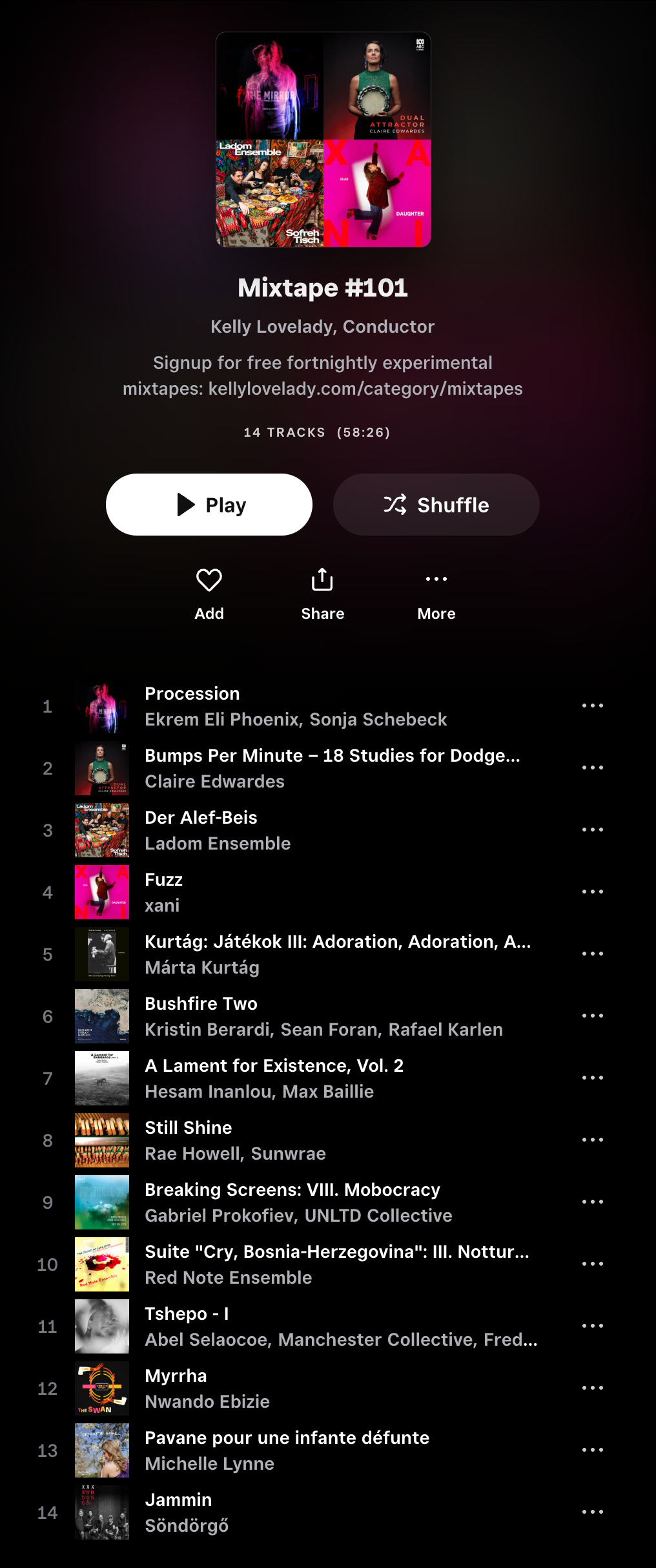Select the Red Note Ensemble track
Viewport: 656px width, 1568px height.
(x=228, y=1277)
